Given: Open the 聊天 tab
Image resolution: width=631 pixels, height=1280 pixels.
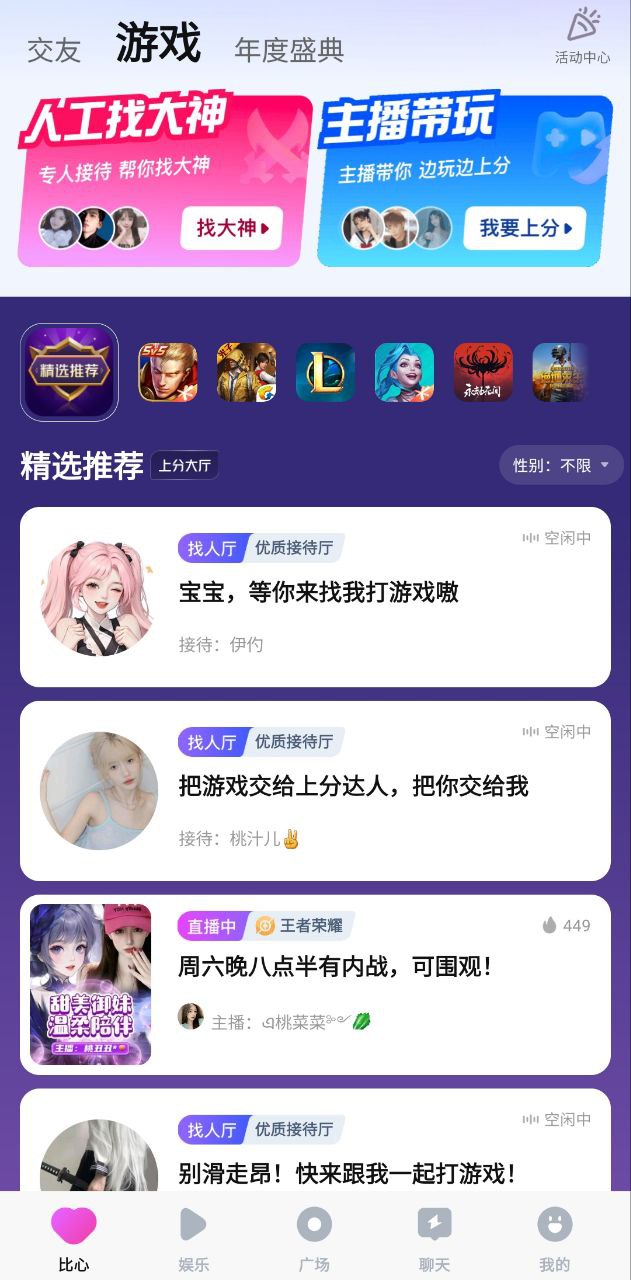Looking at the screenshot, I should point(434,1240).
